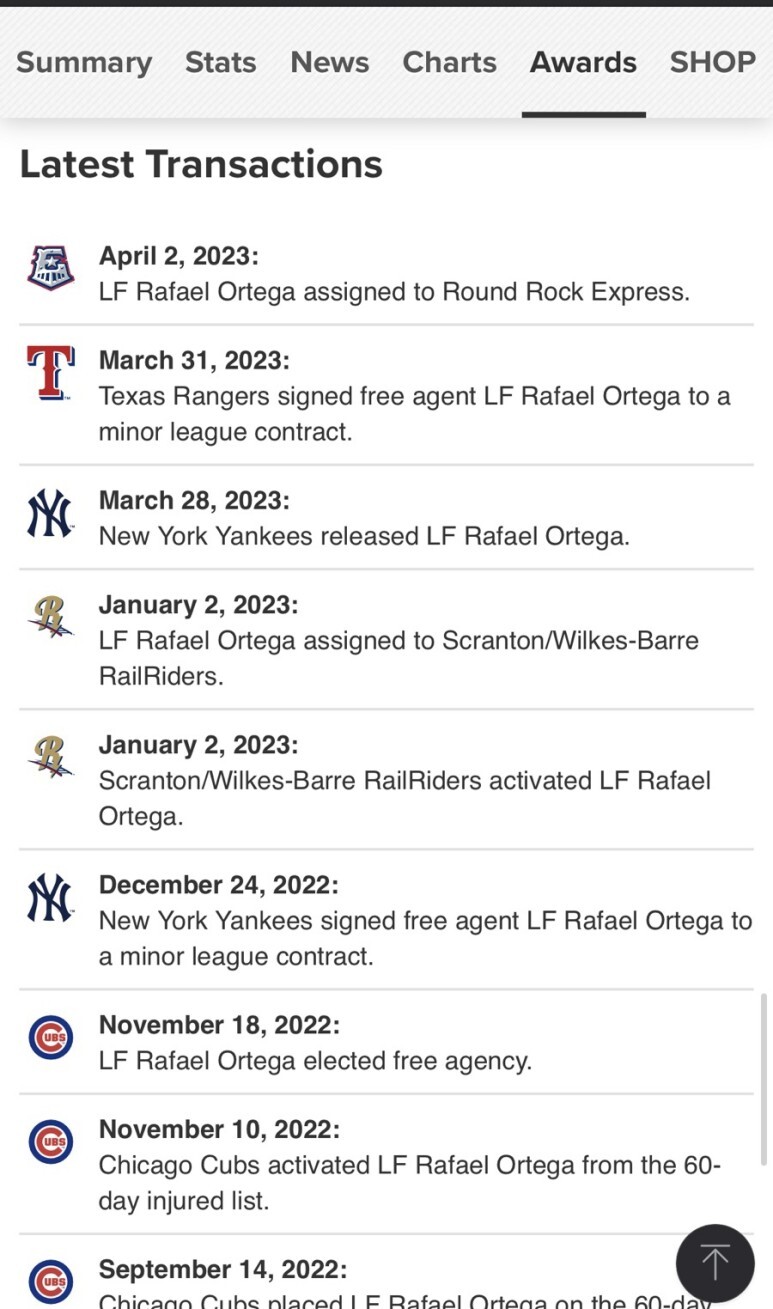This screenshot has height=1309, width=773.
Task: Select the Charts tab
Action: click(449, 63)
